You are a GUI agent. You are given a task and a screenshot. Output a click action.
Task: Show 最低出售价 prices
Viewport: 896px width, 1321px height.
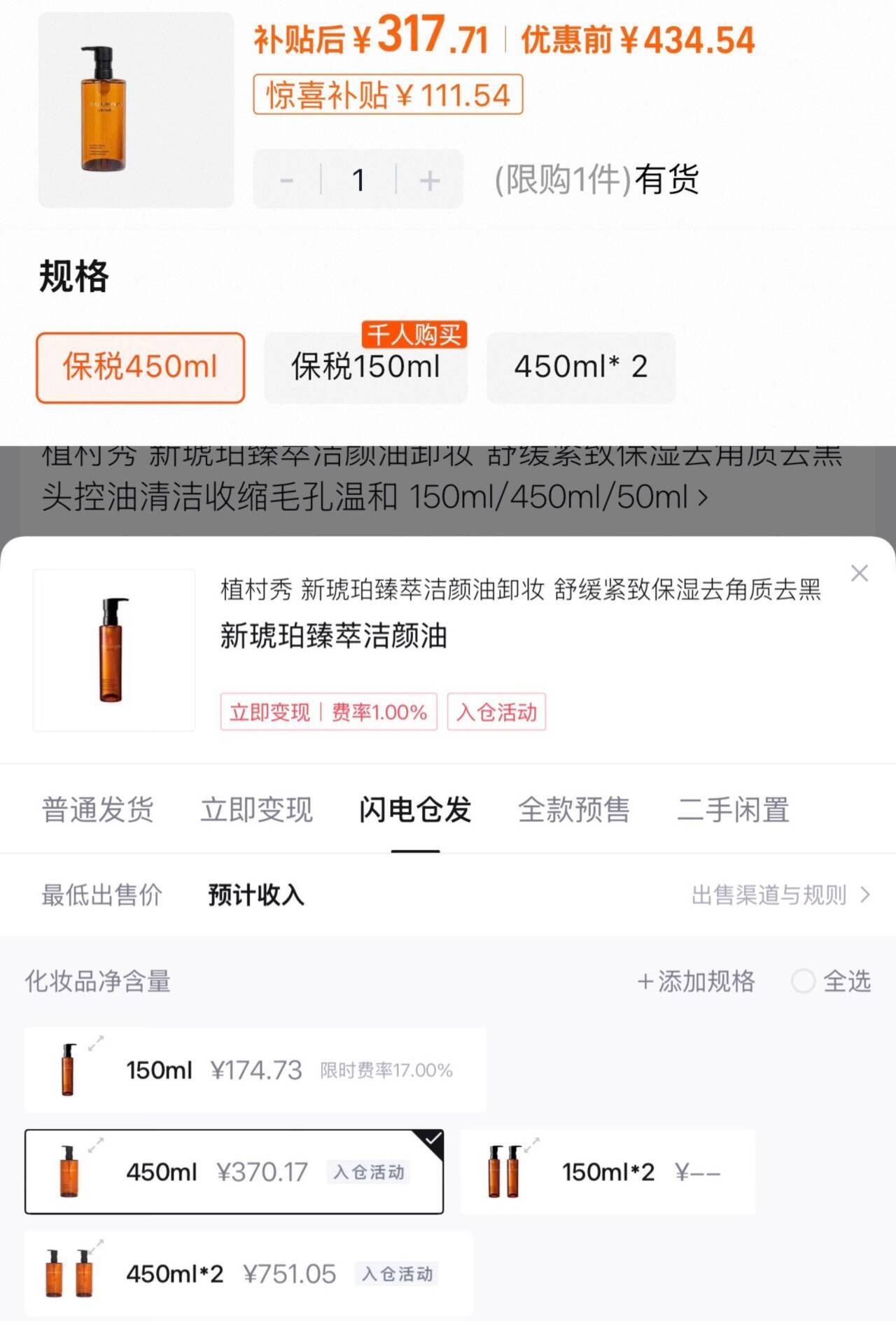(101, 895)
